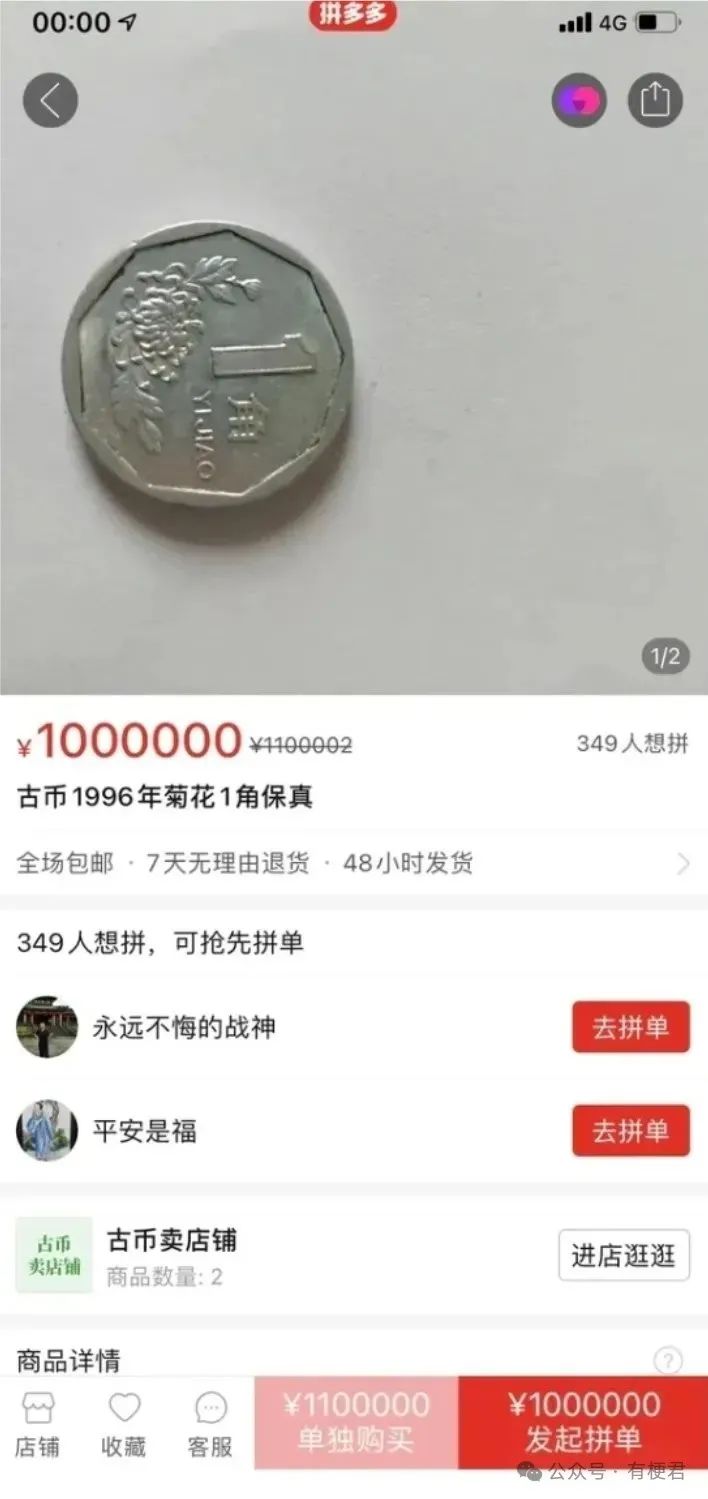
Task: Open the coin product photo
Action: point(208,365)
